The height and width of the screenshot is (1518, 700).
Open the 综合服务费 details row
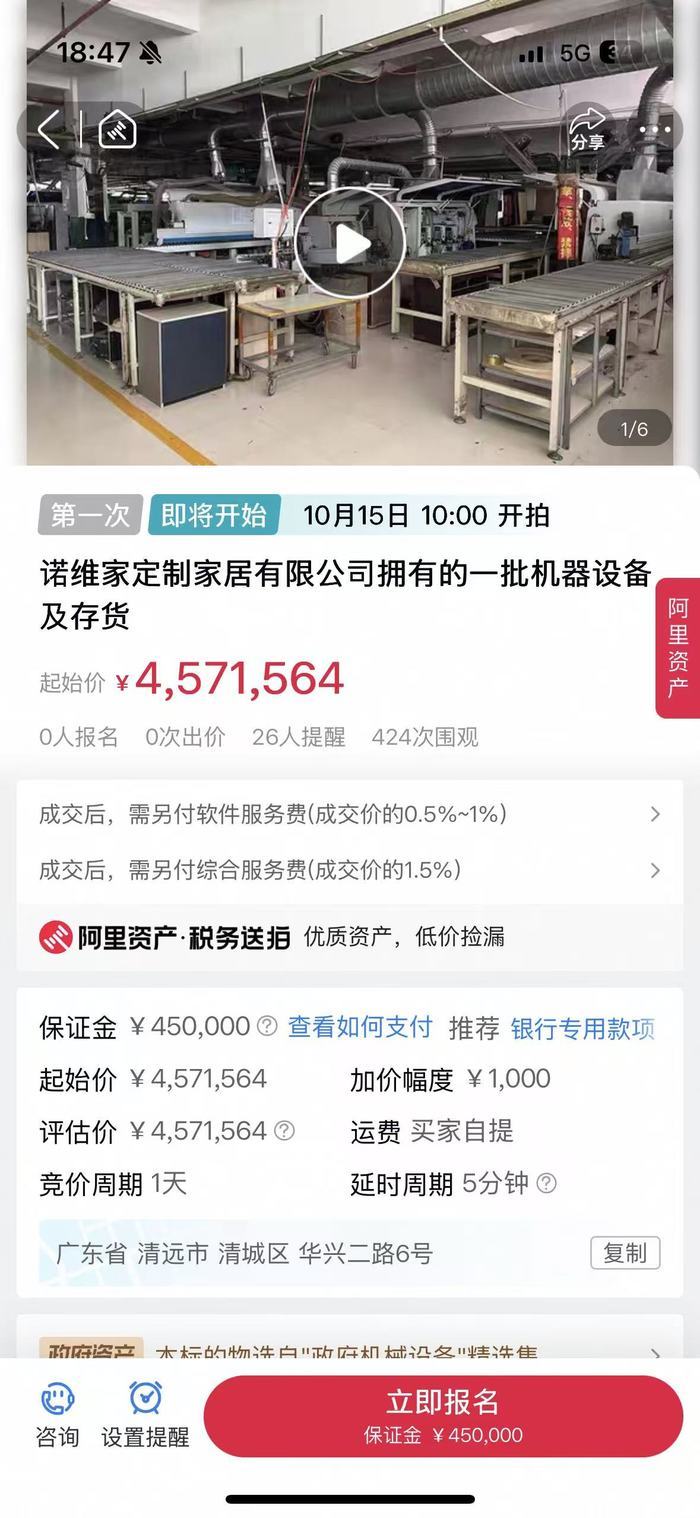349,870
